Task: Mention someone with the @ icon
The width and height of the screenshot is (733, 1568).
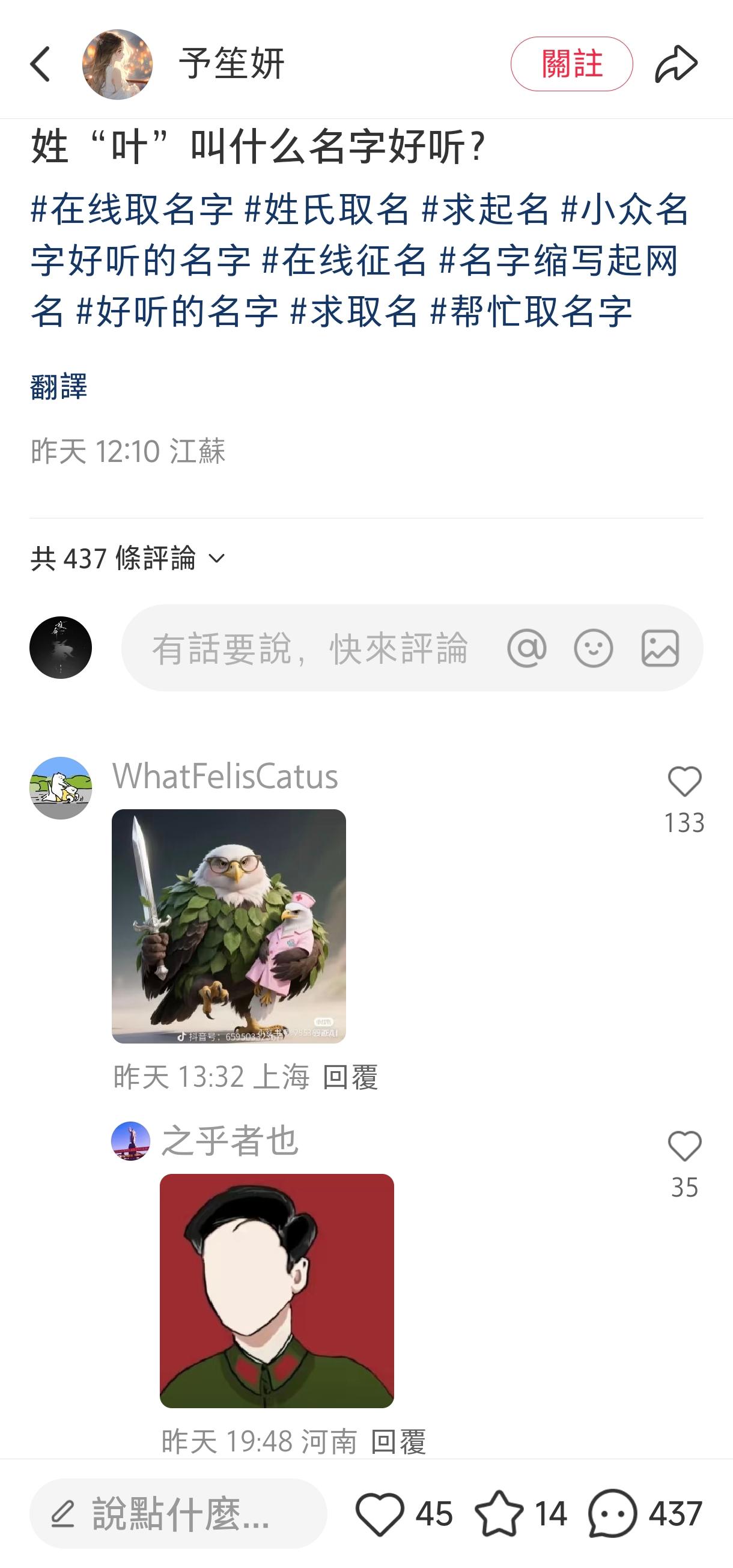Action: (526, 648)
